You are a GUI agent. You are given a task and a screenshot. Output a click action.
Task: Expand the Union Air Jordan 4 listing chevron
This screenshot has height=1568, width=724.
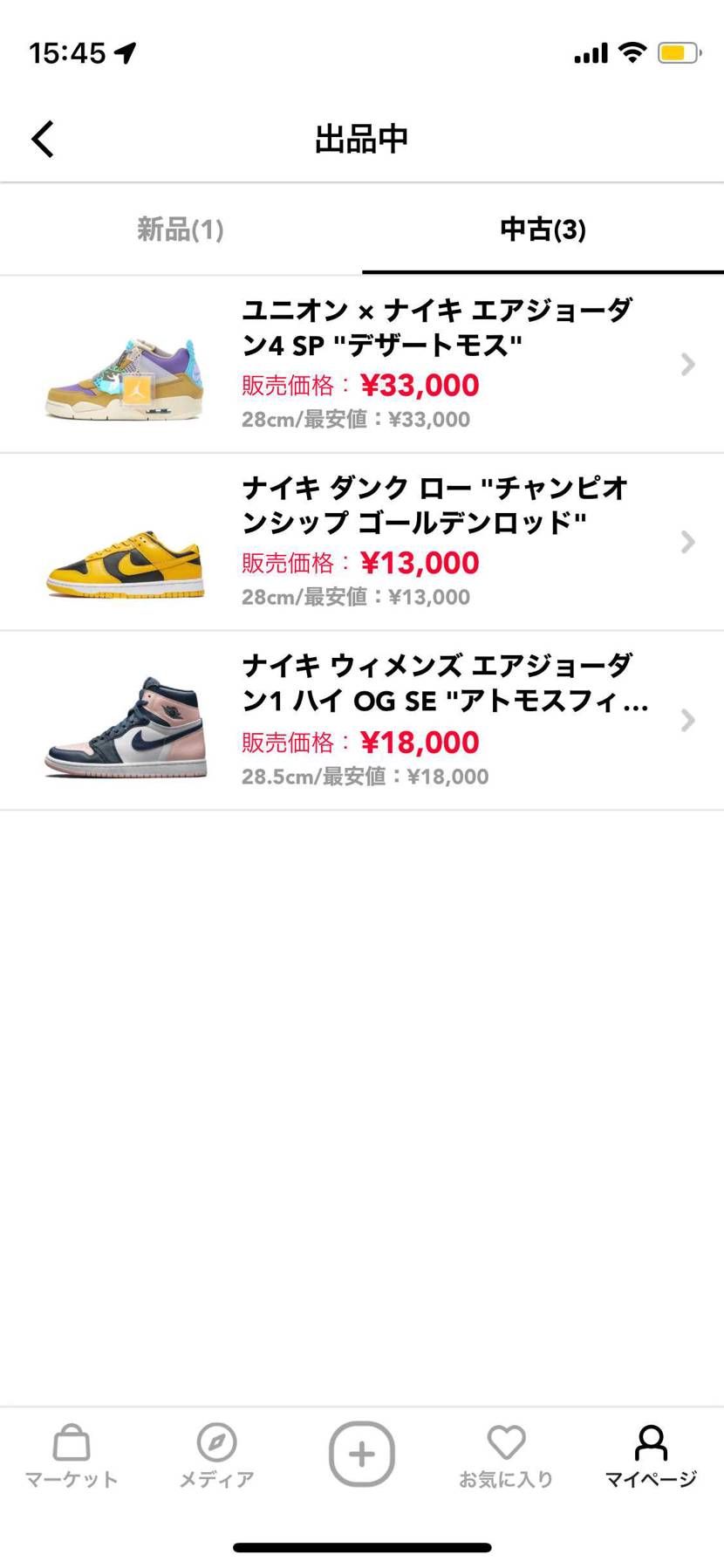pyautogui.click(x=687, y=364)
